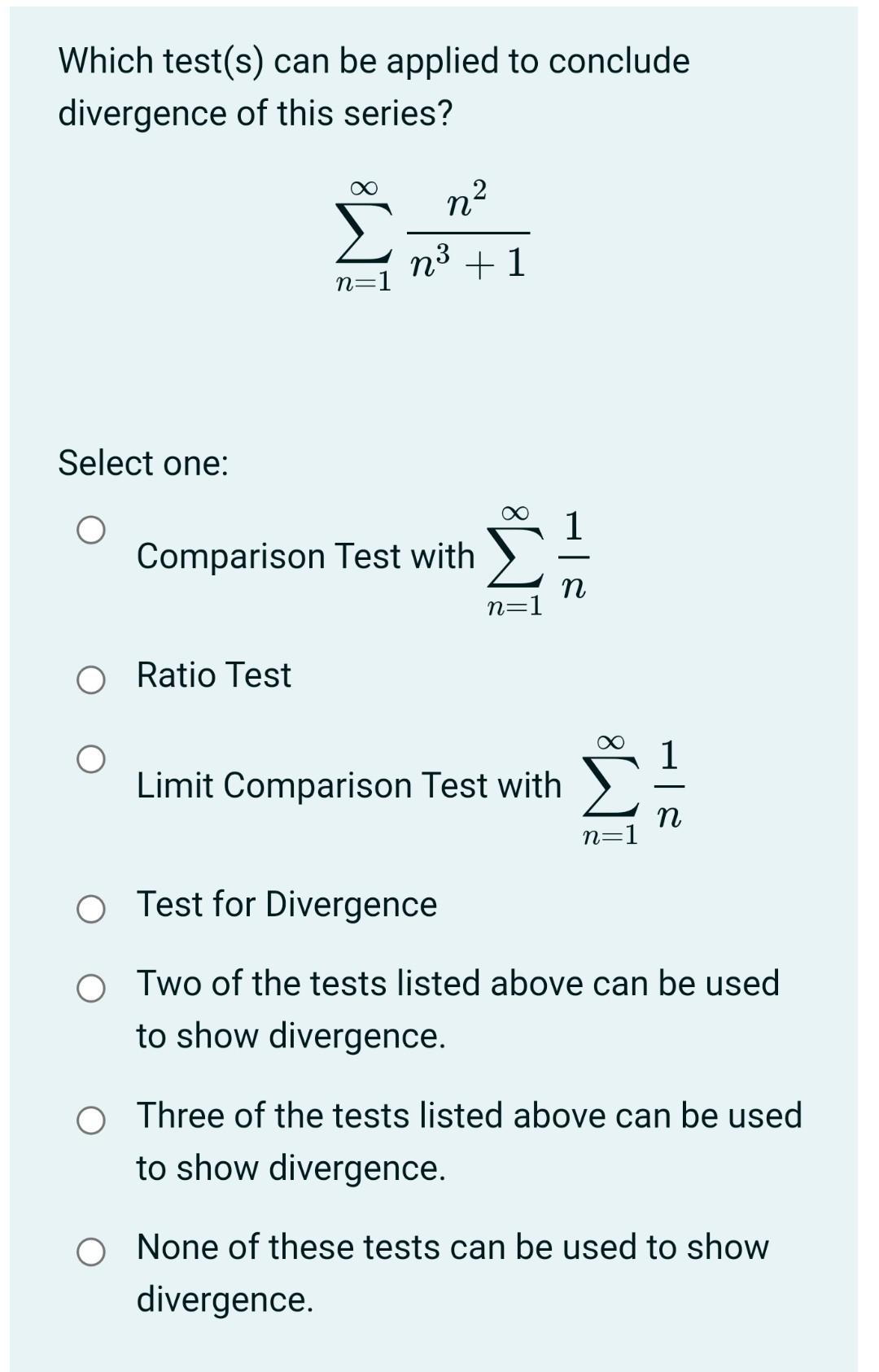The width and height of the screenshot is (879, 1372).
Task: Click the Ratio Test answer label
Action: pyautogui.click(x=212, y=676)
